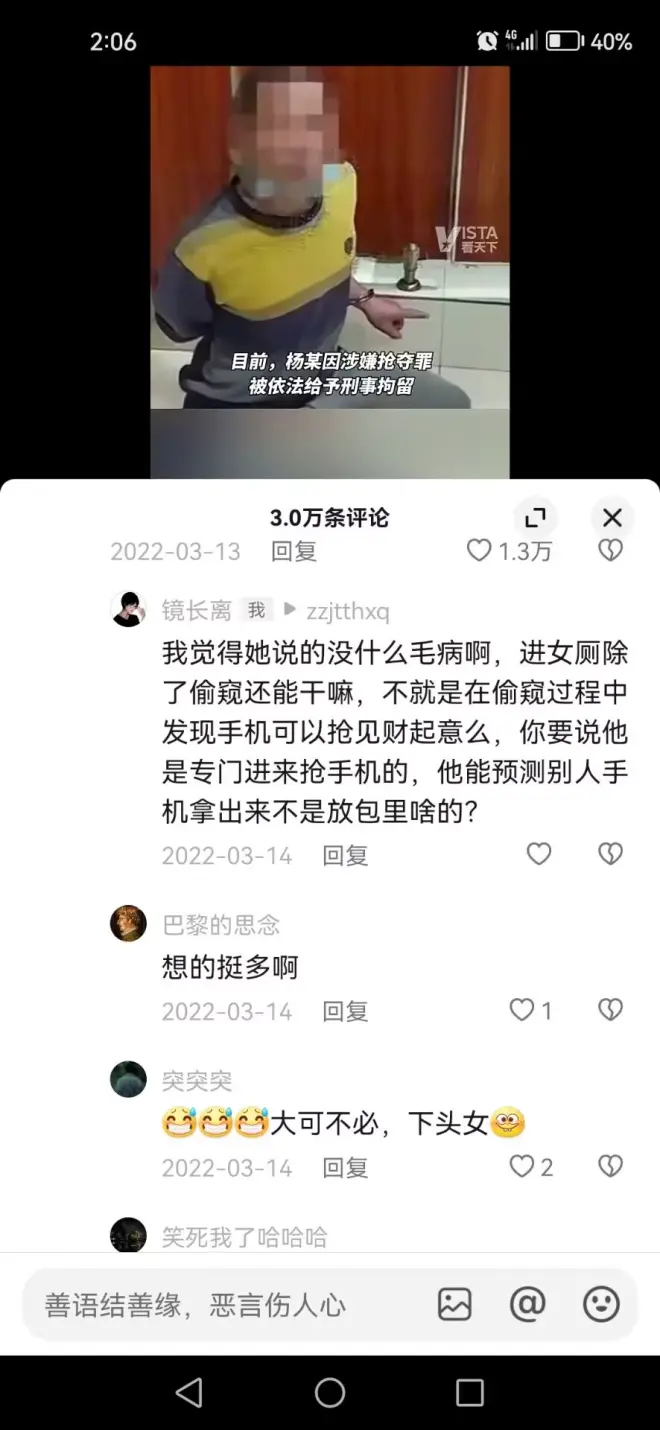Reply to 镜长离's comment
This screenshot has height=1430, width=660.
click(345, 856)
